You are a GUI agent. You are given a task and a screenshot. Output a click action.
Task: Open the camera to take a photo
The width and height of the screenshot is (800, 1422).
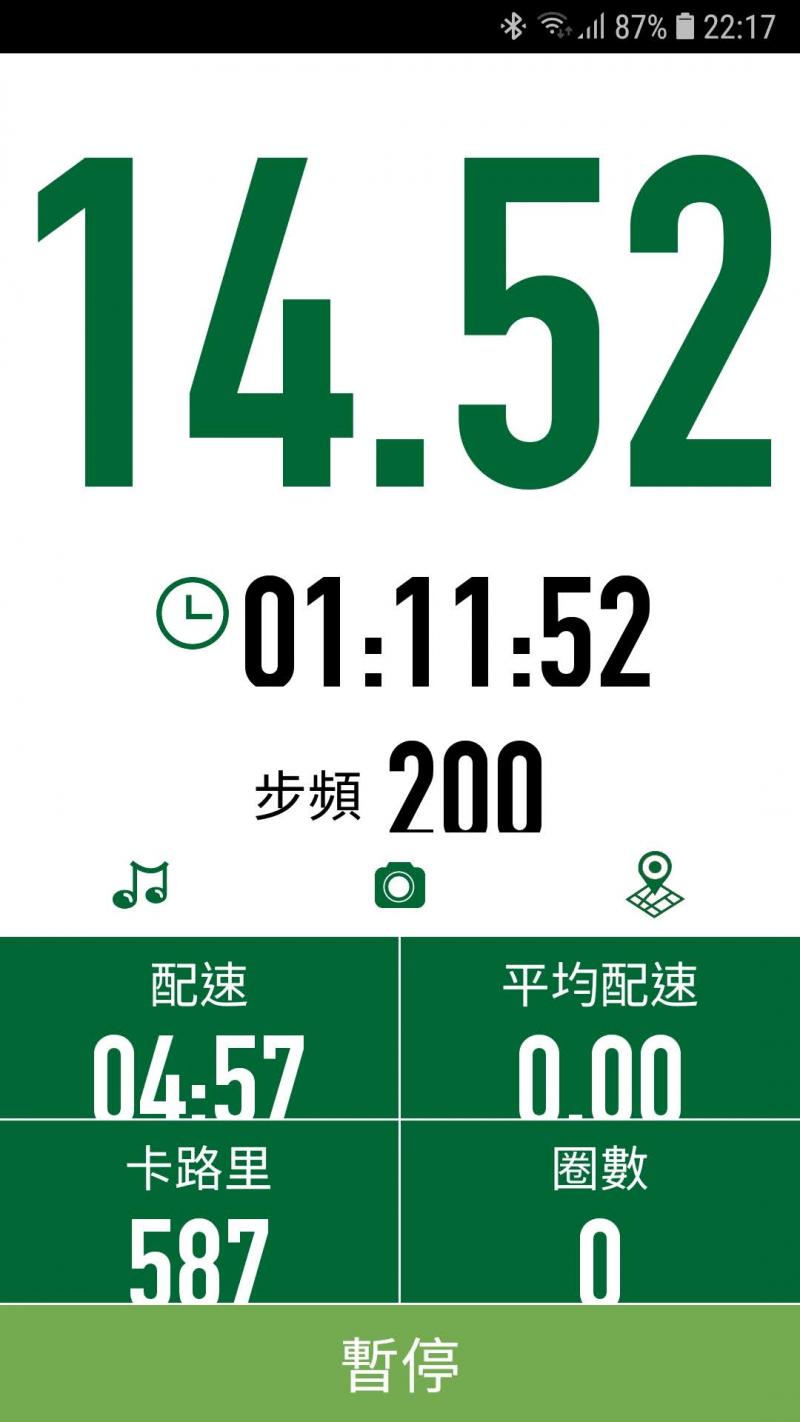pyautogui.click(x=400, y=885)
